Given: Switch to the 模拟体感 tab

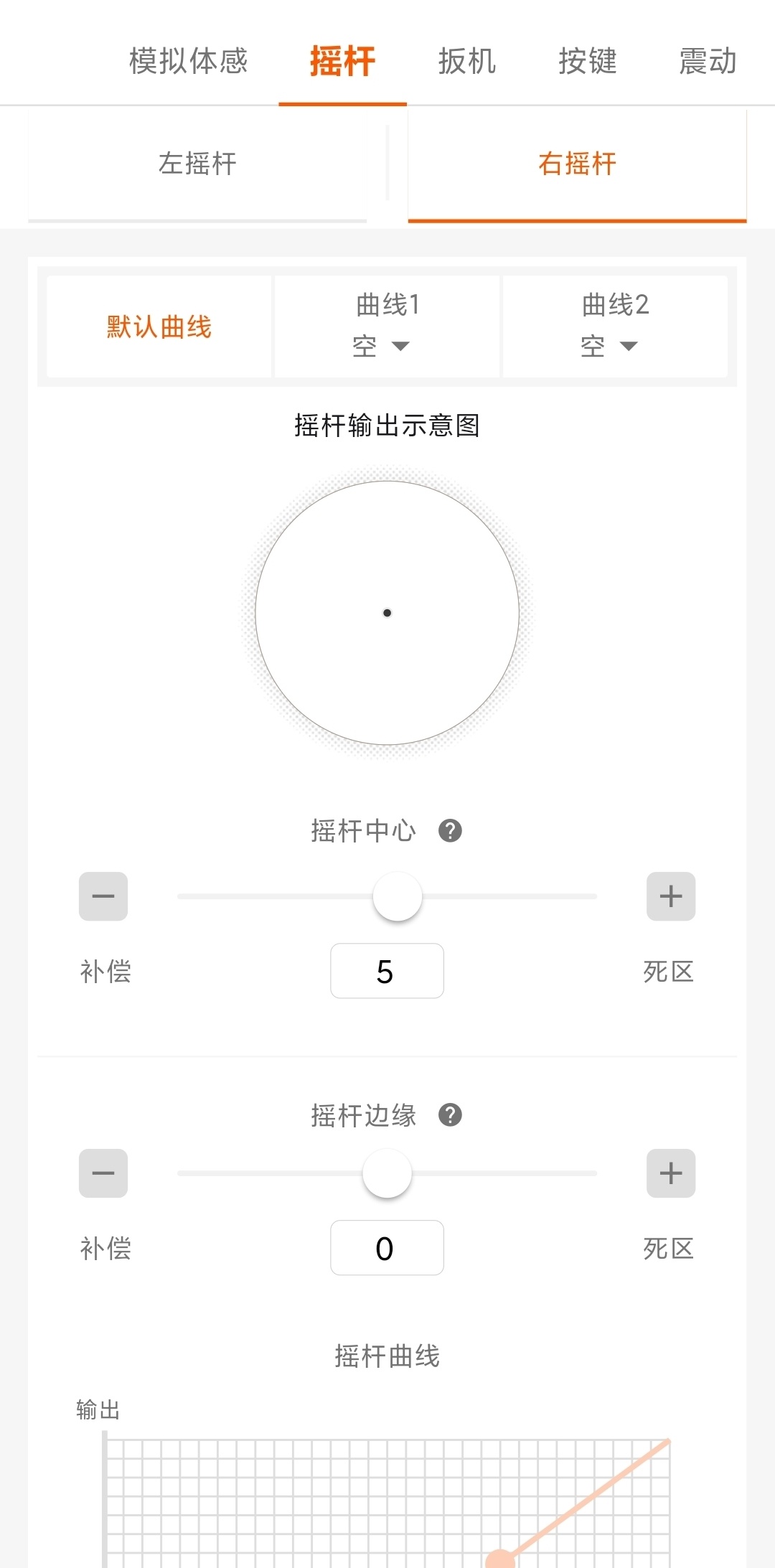Looking at the screenshot, I should (188, 61).
